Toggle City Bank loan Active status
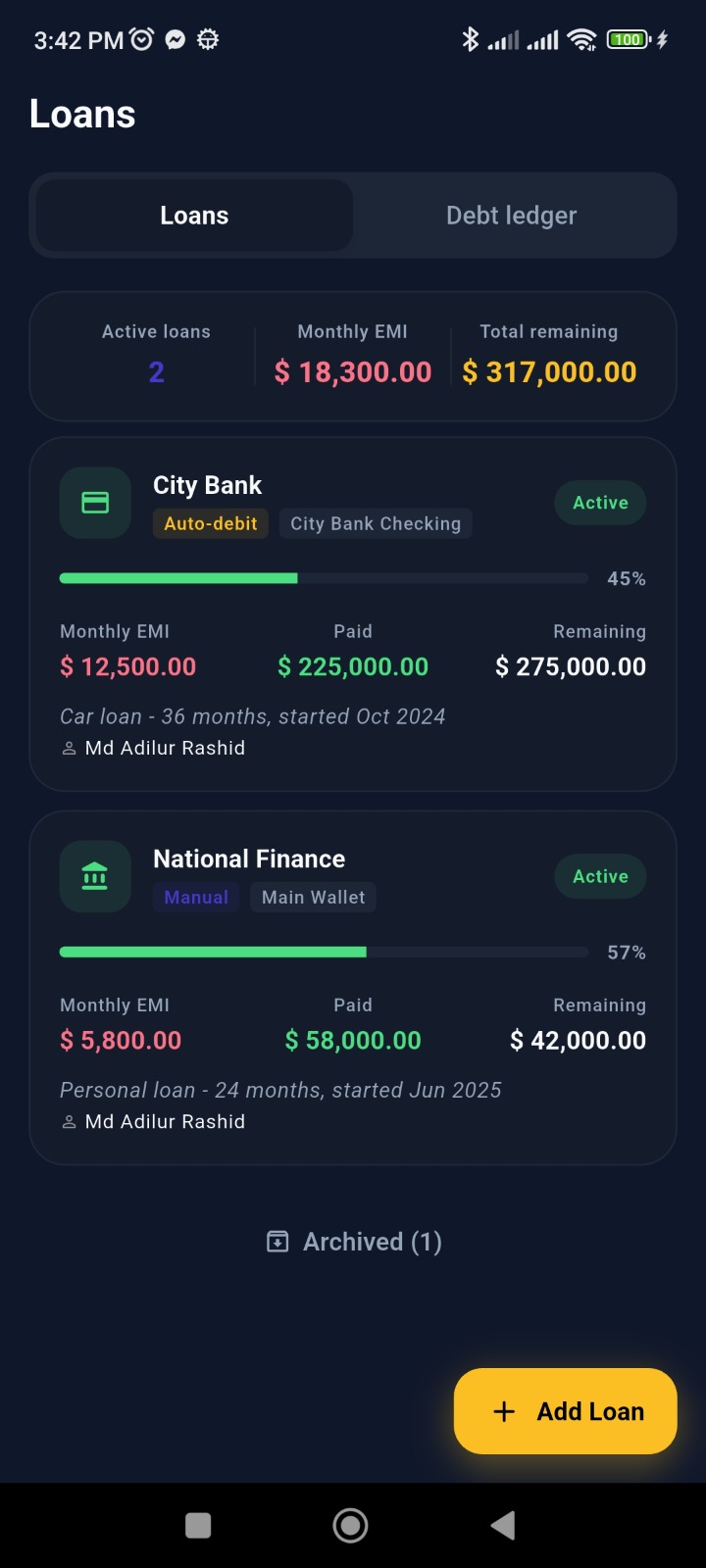The width and height of the screenshot is (706, 1568). click(599, 502)
